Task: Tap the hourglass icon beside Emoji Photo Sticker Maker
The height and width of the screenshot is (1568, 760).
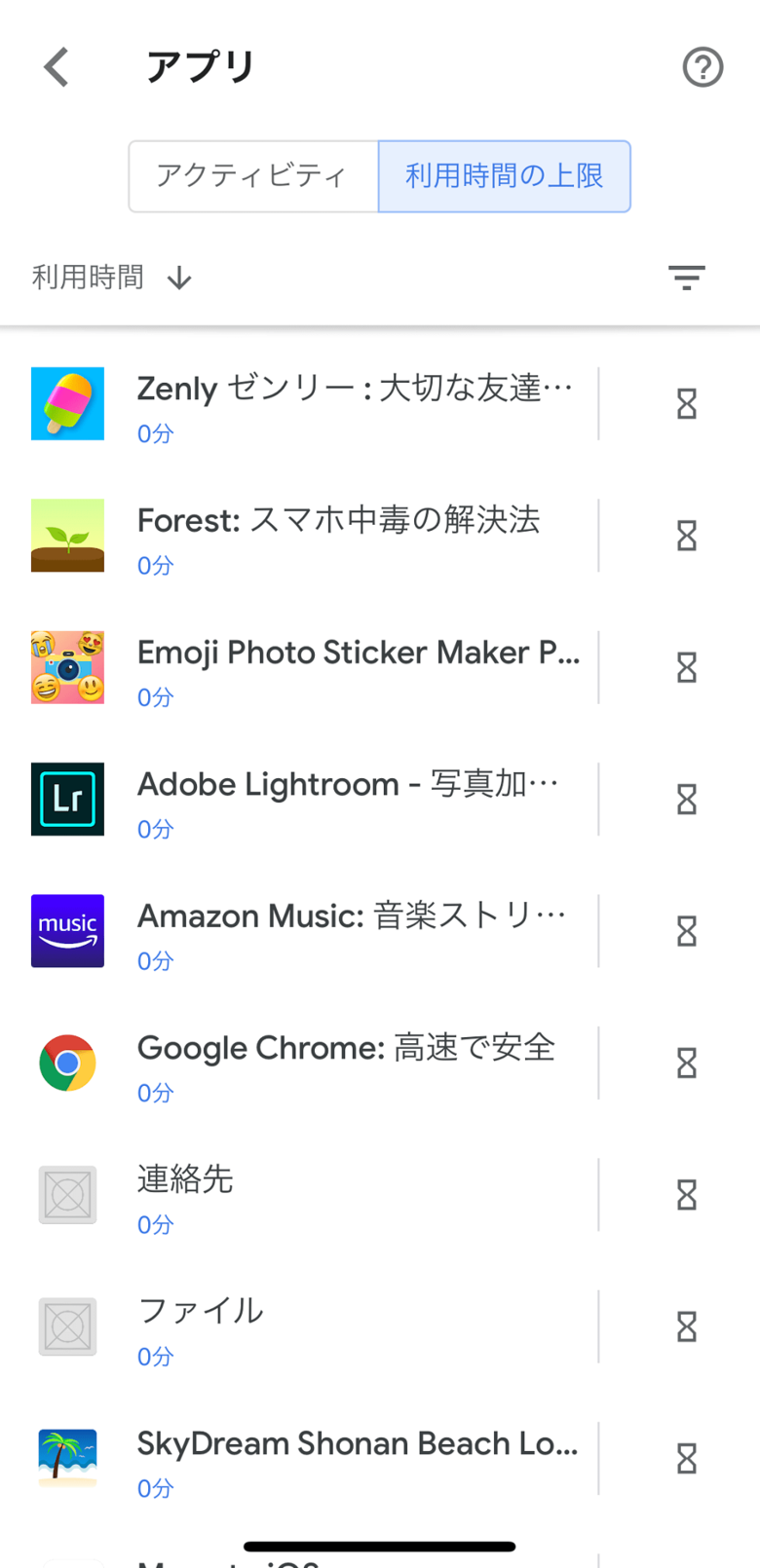Action: click(685, 667)
